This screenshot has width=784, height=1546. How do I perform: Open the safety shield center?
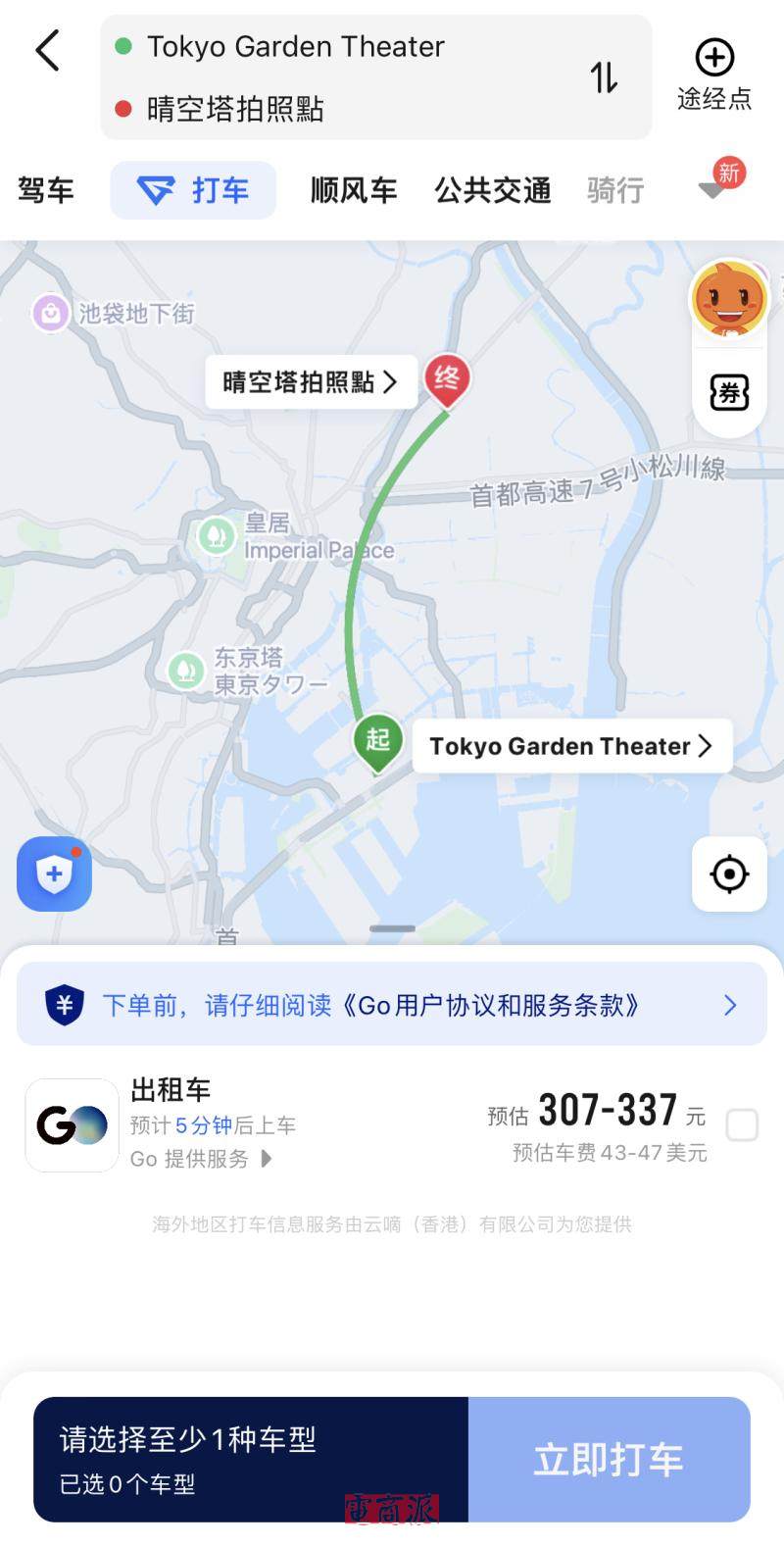(55, 873)
